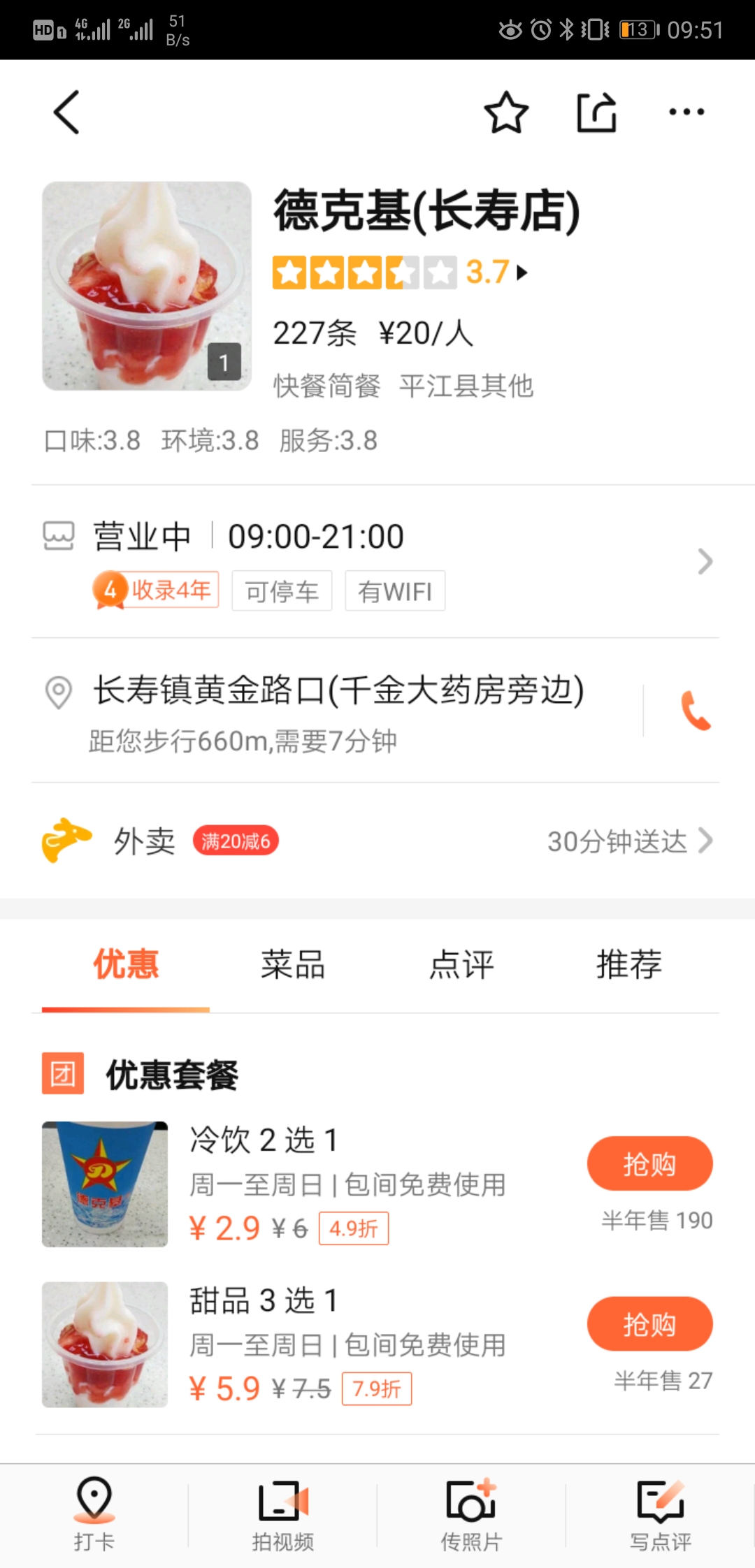Switch to the 推荐 tab
Viewport: 755px width, 1568px height.
629,965
